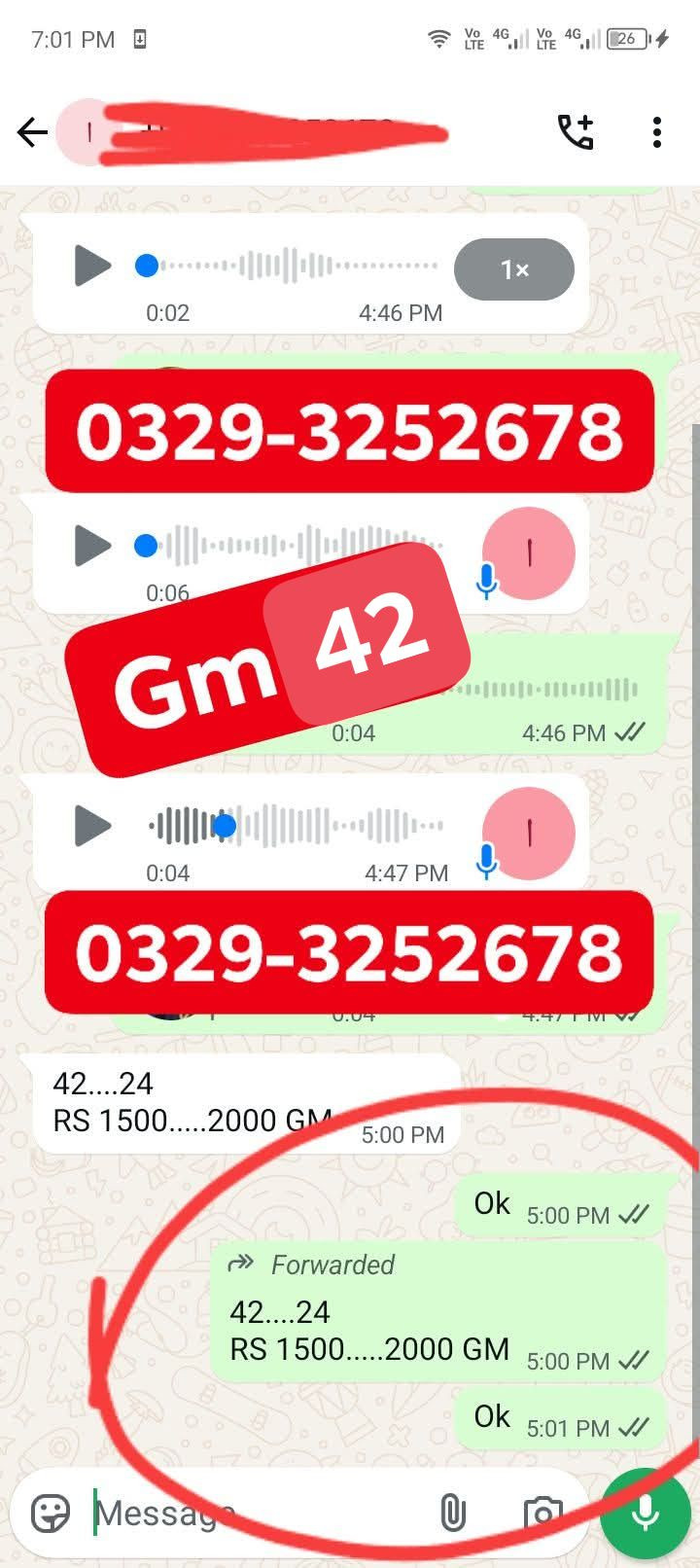The image size is (700, 1568).
Task: Open the camera from the message bar
Action: (x=542, y=1514)
